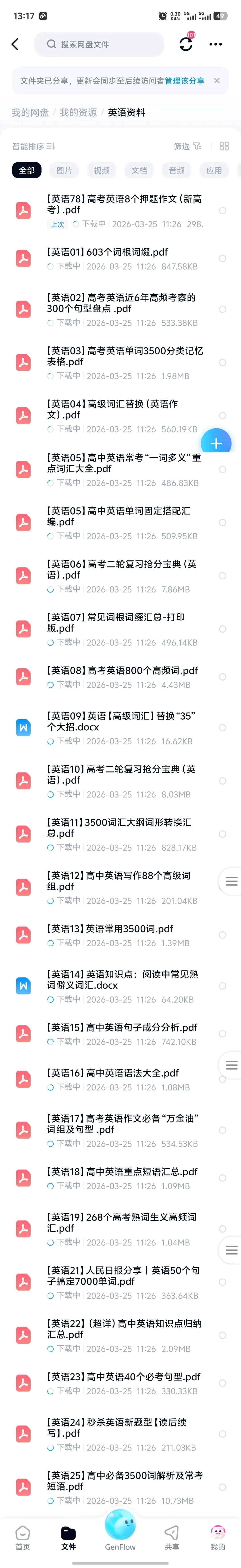
Task: Go back using the top-left arrow
Action: coord(15,44)
